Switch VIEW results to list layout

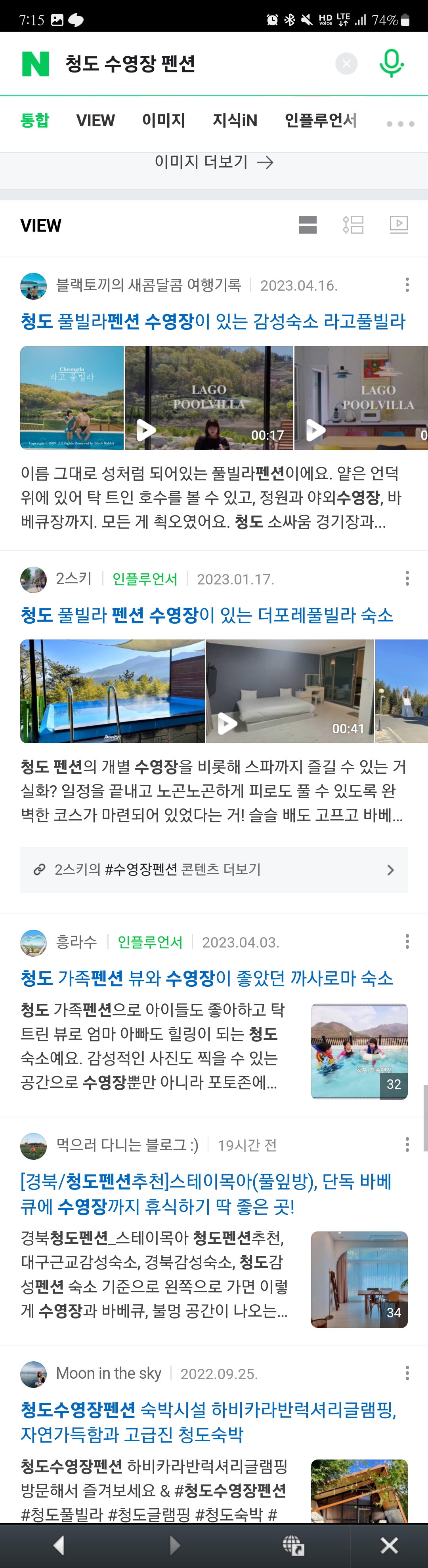click(x=353, y=225)
